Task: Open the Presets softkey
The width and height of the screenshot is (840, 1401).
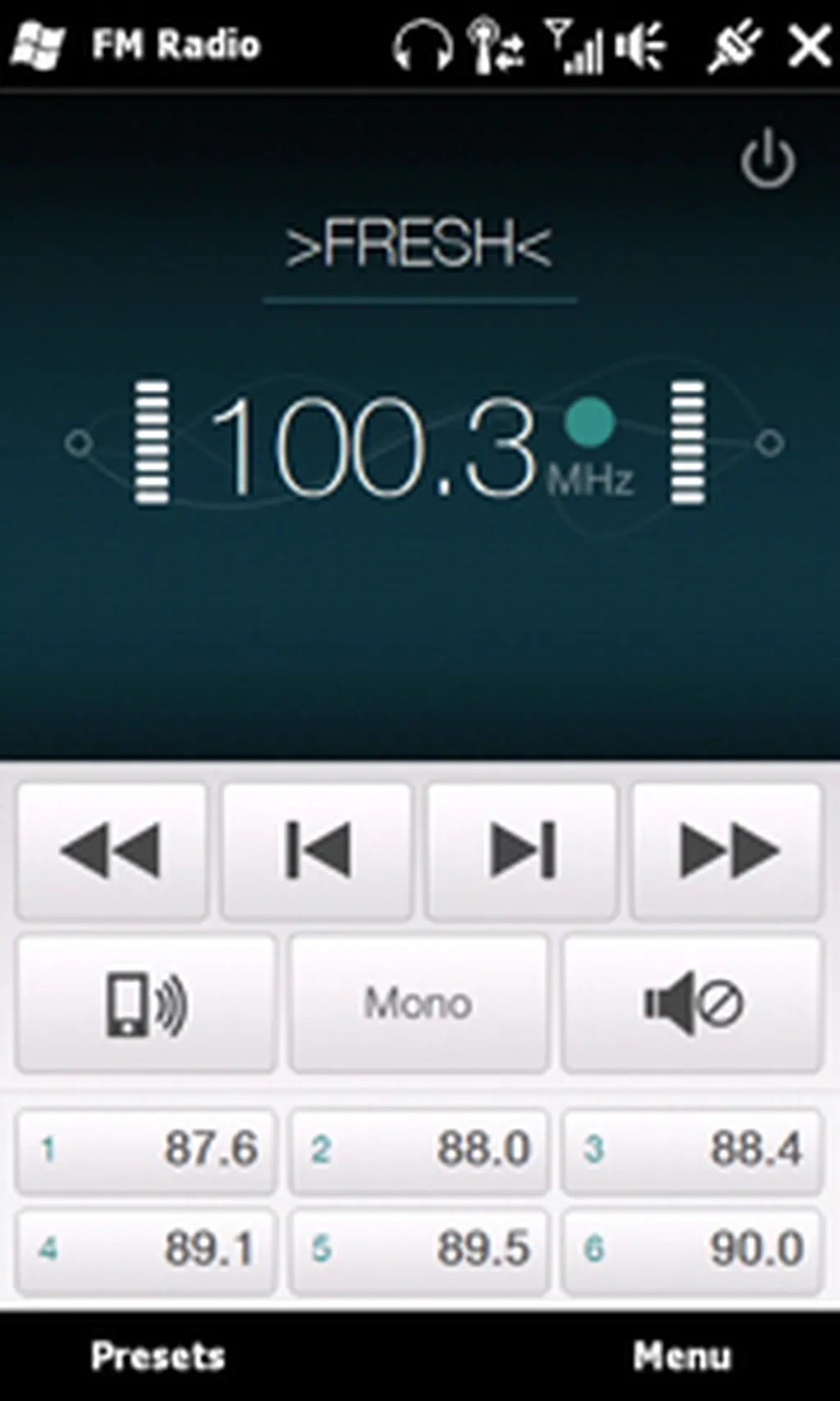Action: [x=157, y=1356]
